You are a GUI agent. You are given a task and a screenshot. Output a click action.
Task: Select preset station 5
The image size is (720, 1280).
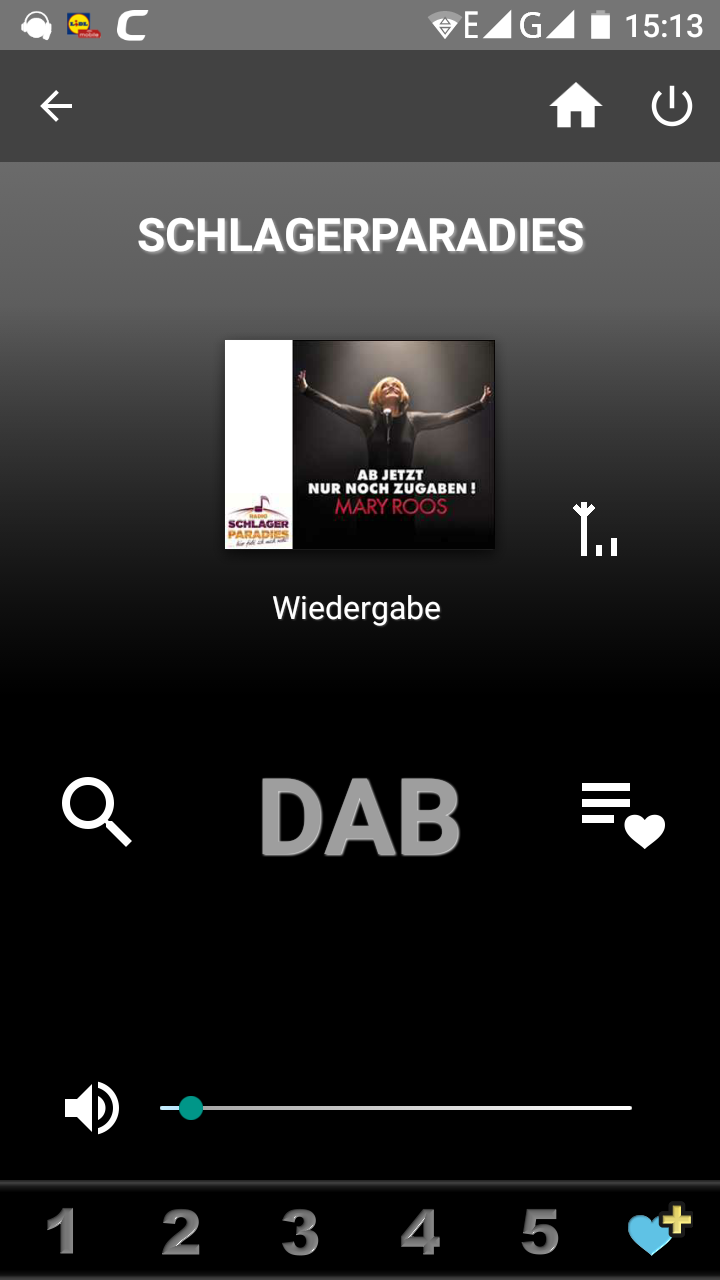coord(540,1232)
